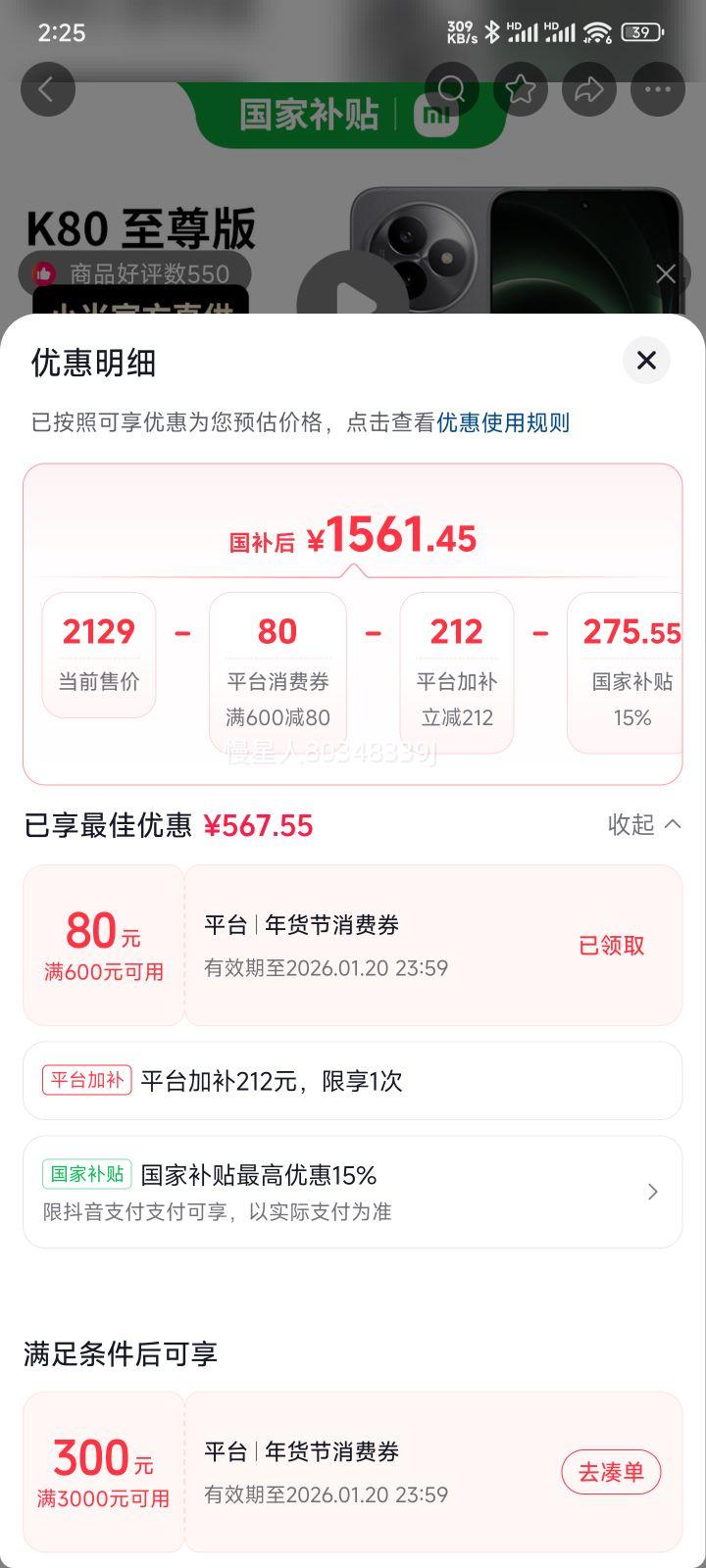
Task: Tap the share arrow icon
Action: click(x=589, y=89)
